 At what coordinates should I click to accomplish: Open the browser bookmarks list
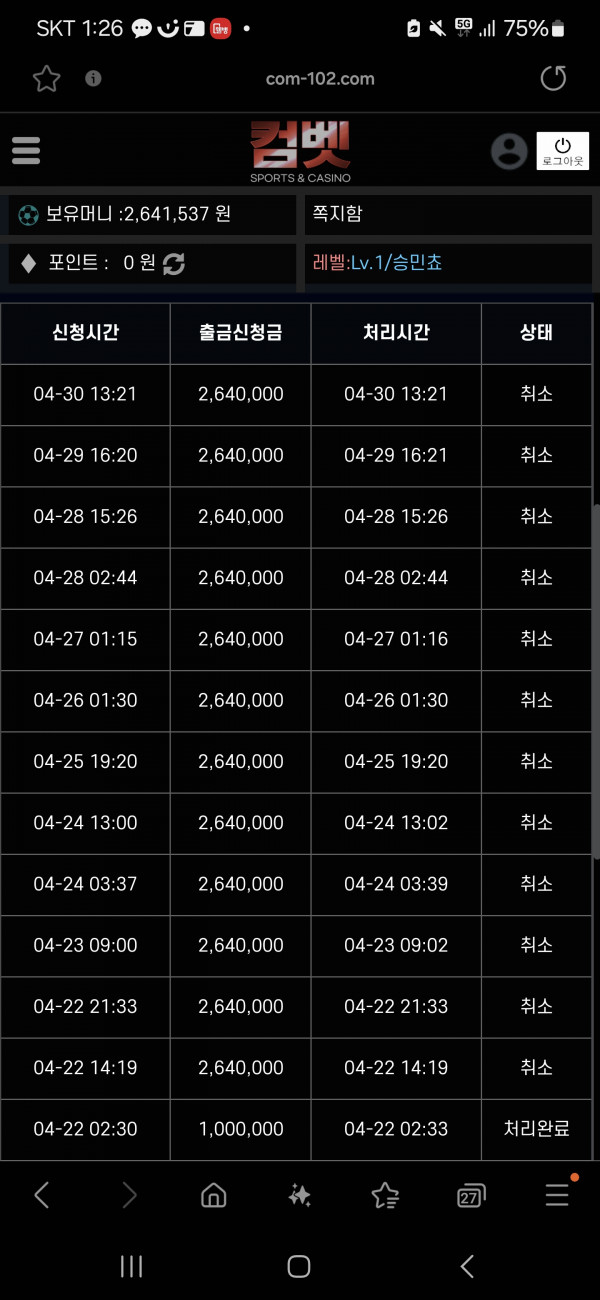point(385,1194)
